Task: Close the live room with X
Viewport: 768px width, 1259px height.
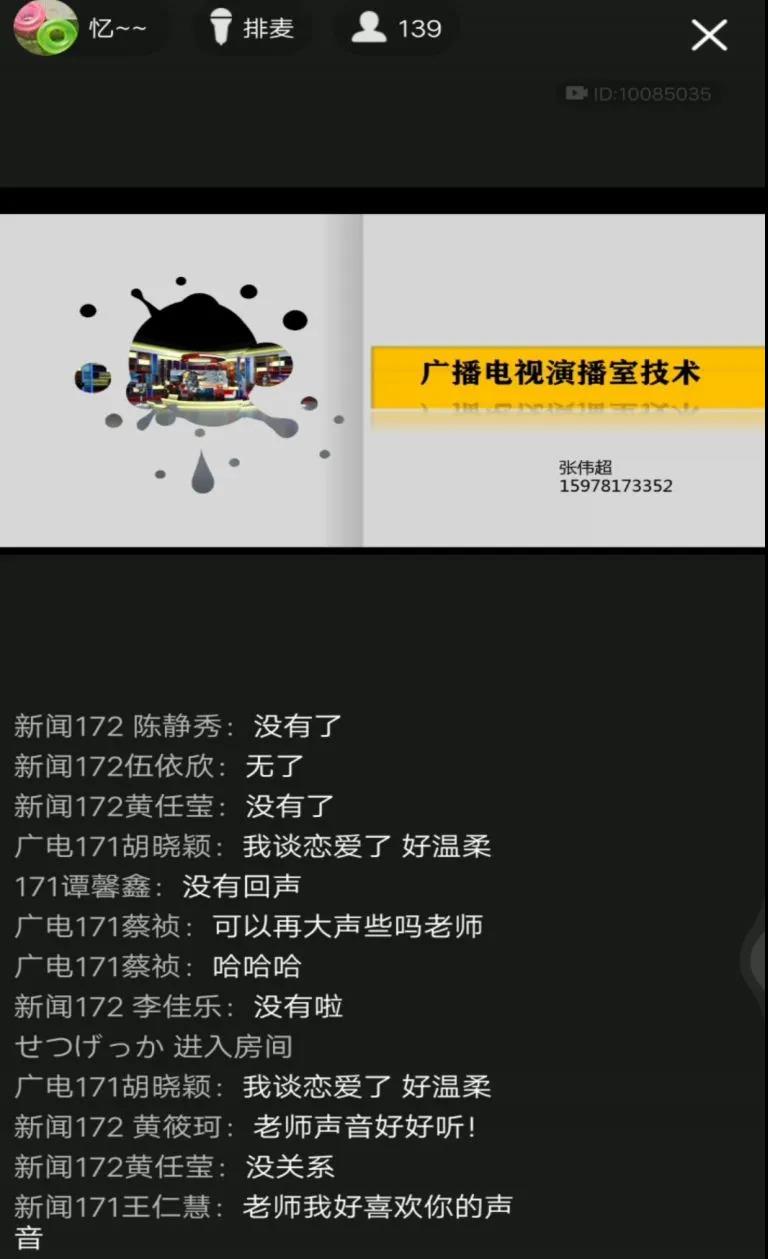Action: click(x=709, y=36)
